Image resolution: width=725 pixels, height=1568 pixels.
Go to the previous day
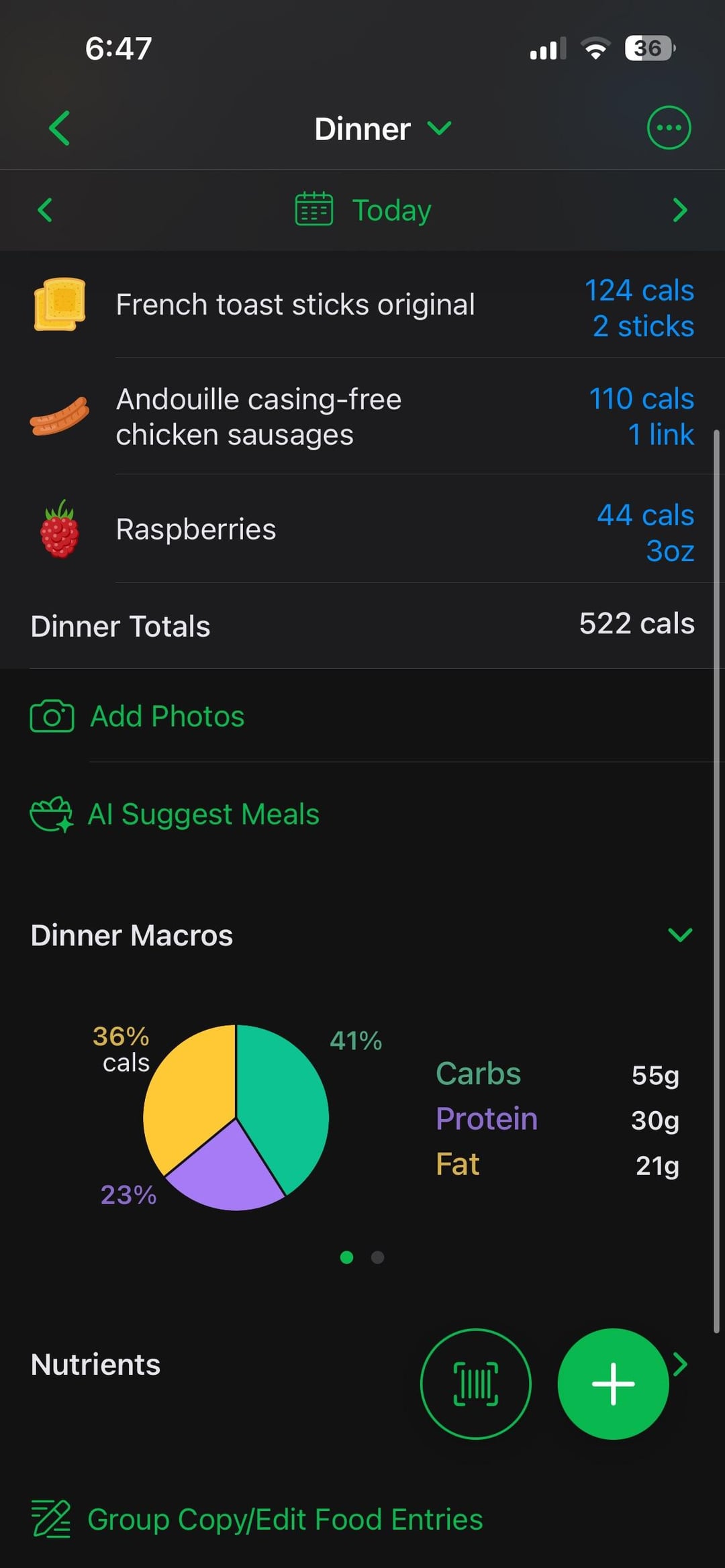tap(45, 210)
